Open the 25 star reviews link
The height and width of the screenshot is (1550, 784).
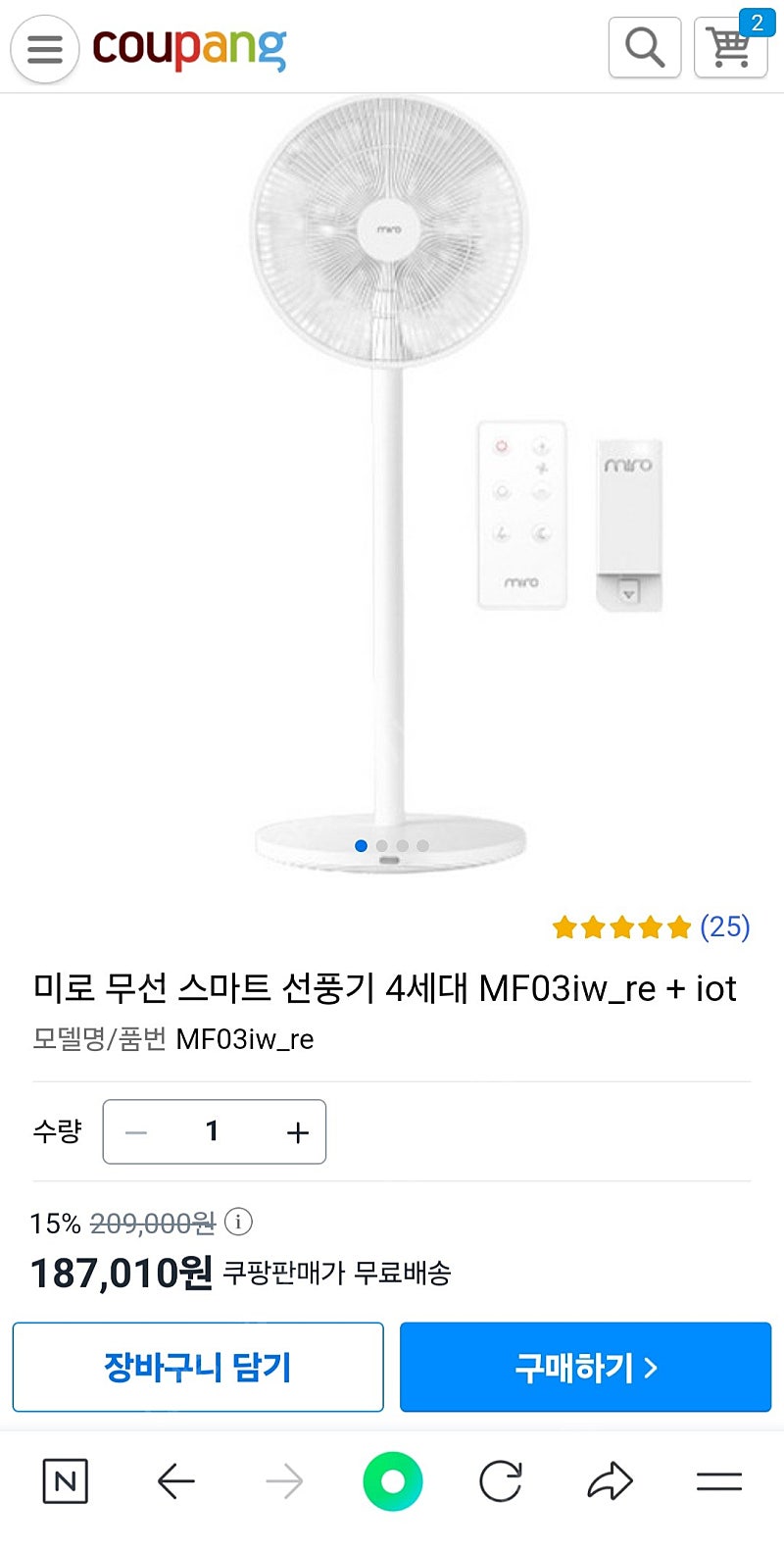point(651,926)
